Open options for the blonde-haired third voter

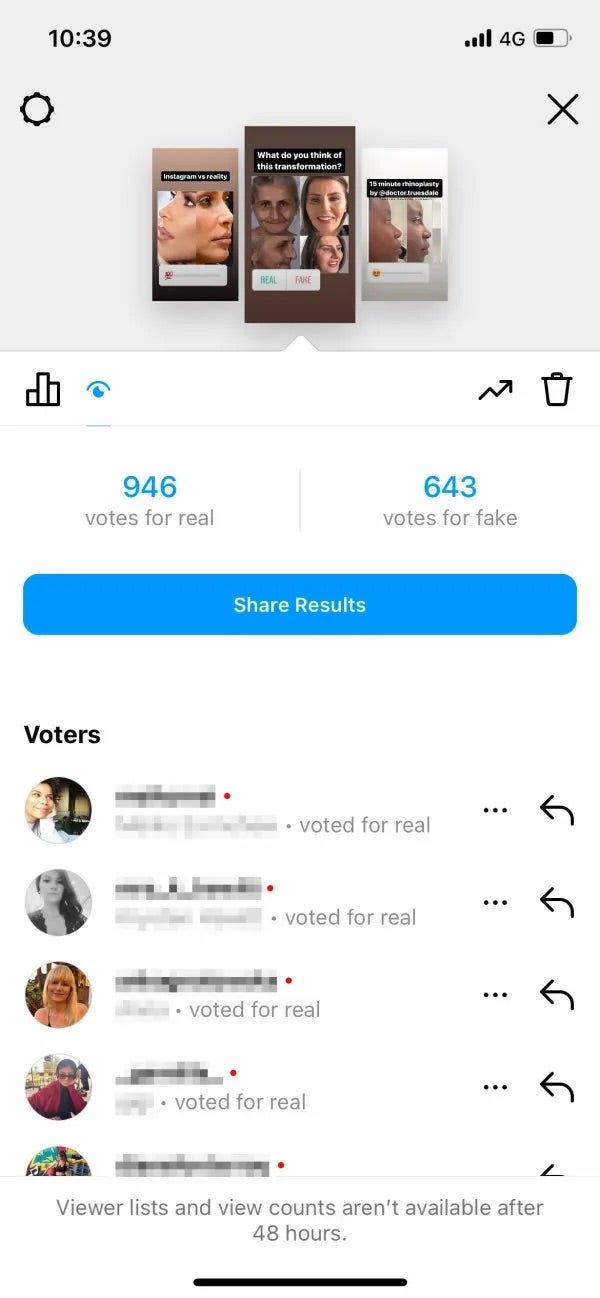click(494, 994)
